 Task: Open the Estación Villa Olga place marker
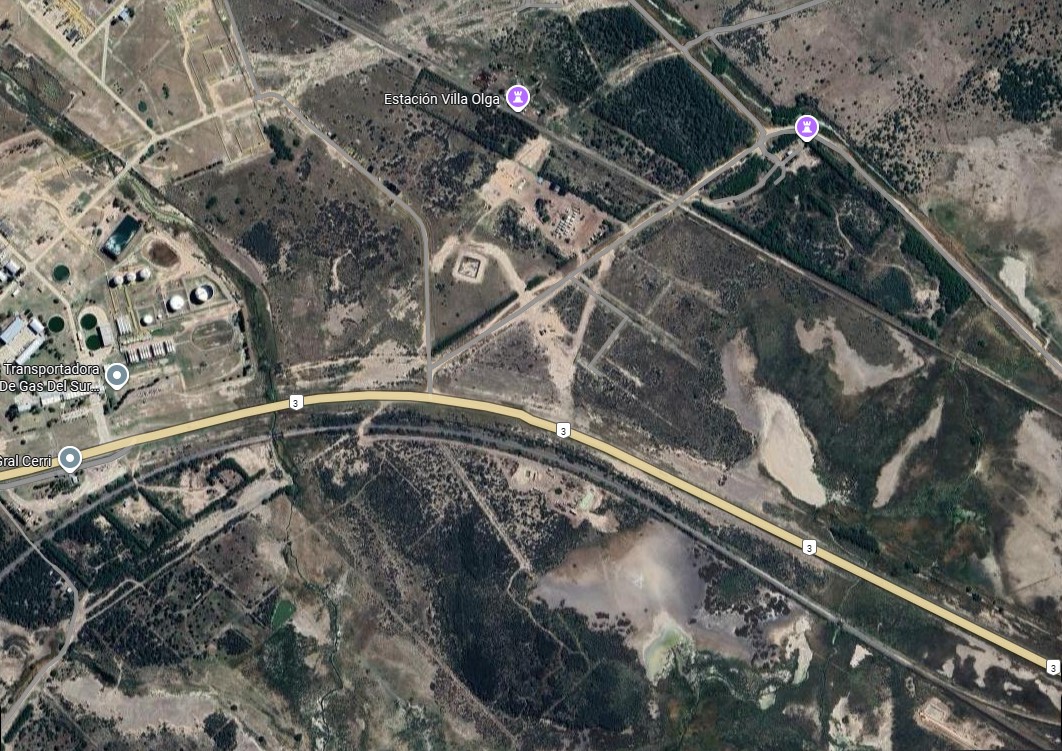coord(518,97)
